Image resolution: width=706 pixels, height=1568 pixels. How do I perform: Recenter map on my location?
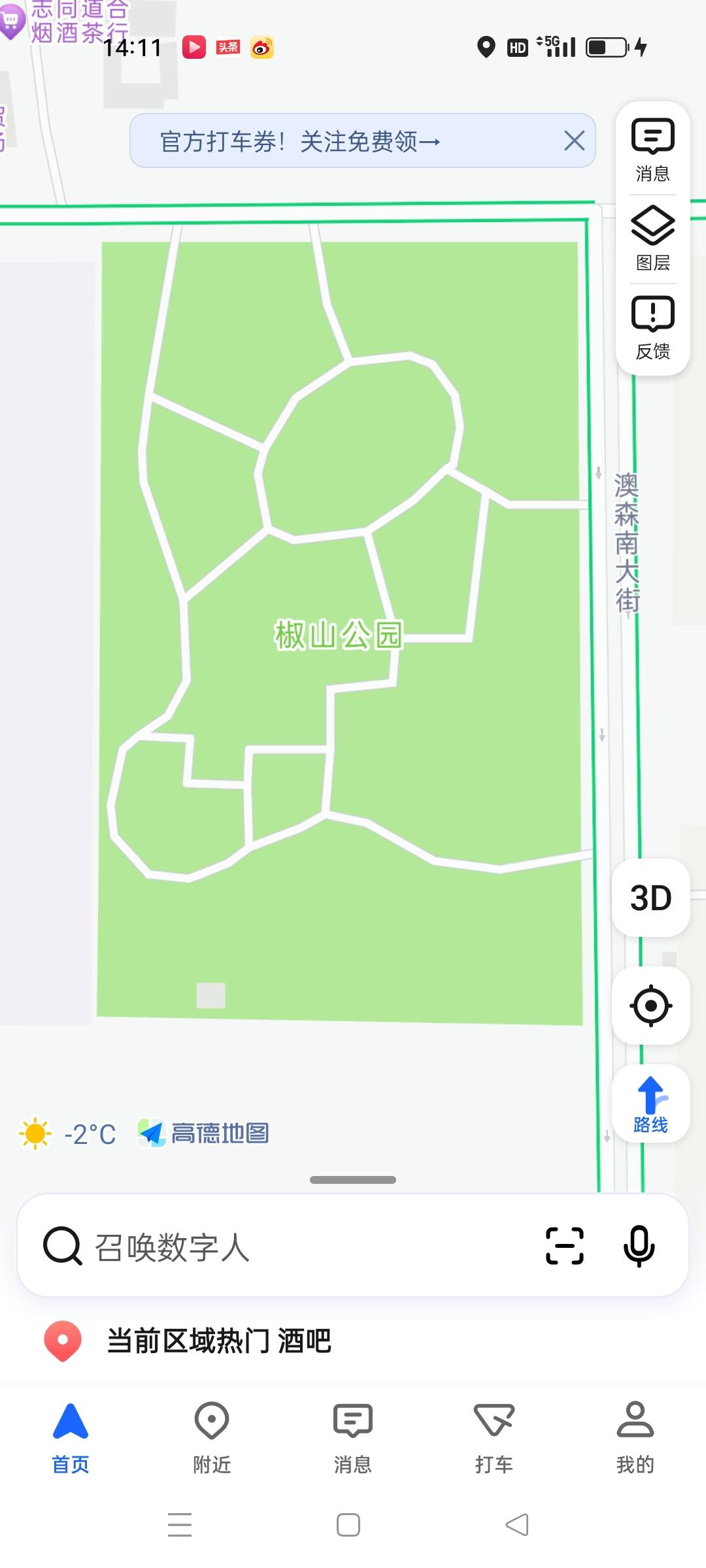click(650, 1005)
